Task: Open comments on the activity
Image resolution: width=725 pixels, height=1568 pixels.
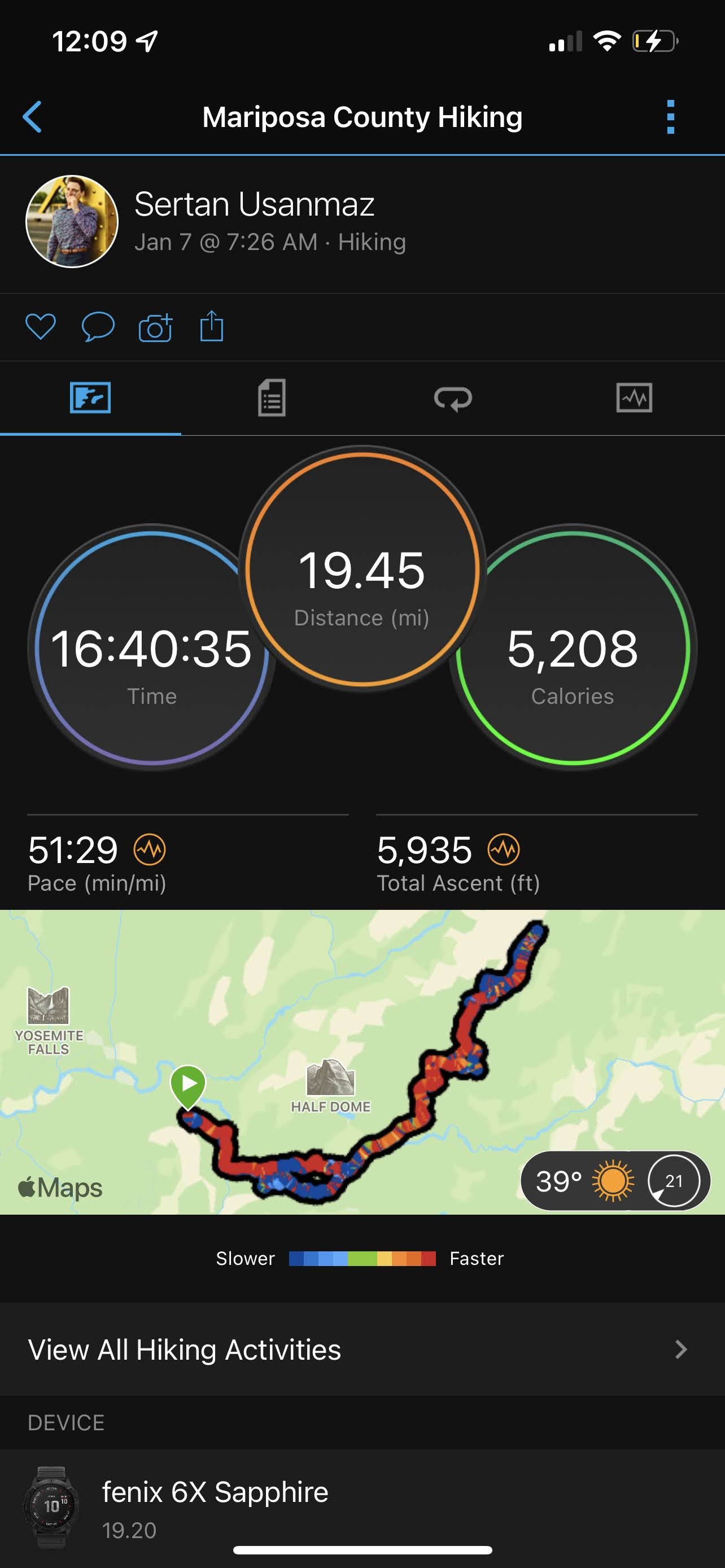Action: point(98,327)
